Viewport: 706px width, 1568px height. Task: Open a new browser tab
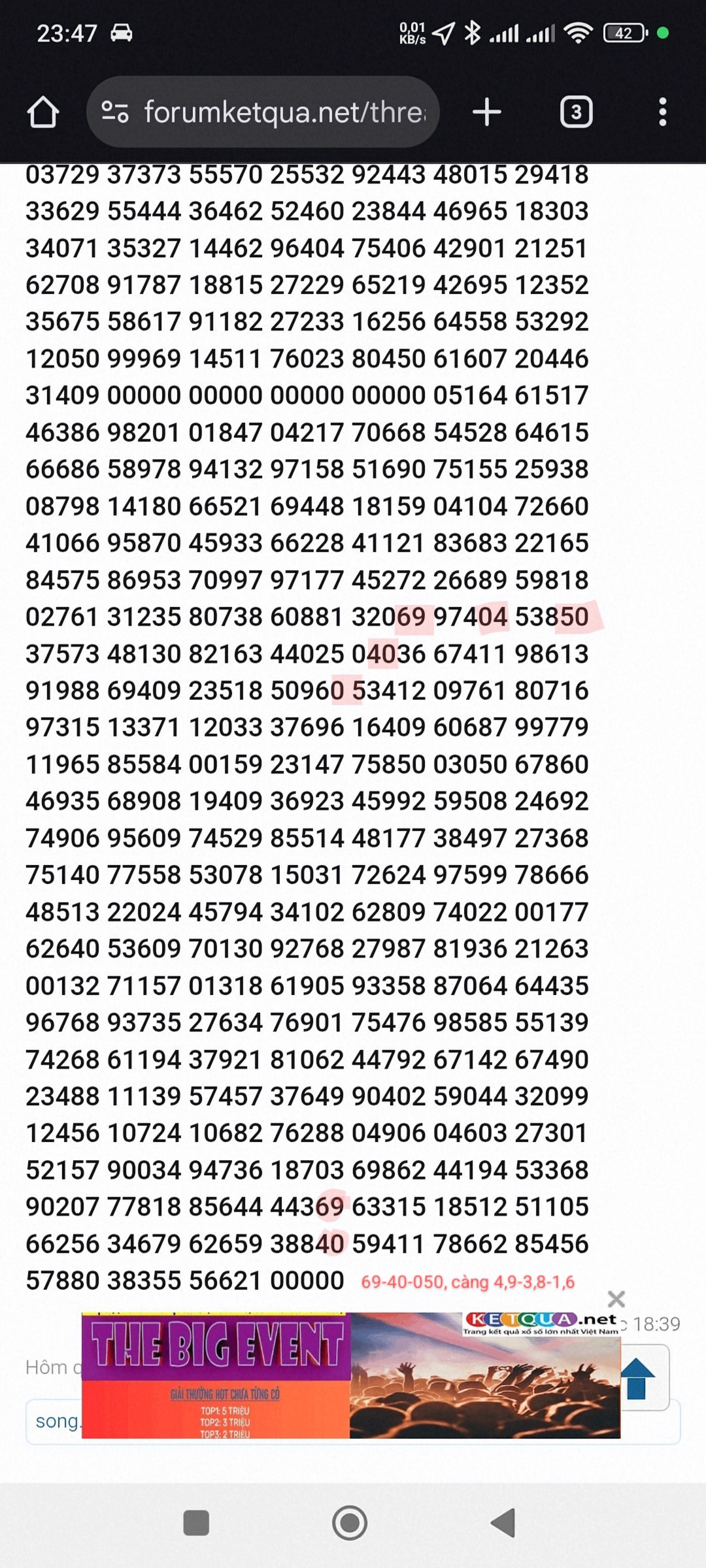pos(487,112)
